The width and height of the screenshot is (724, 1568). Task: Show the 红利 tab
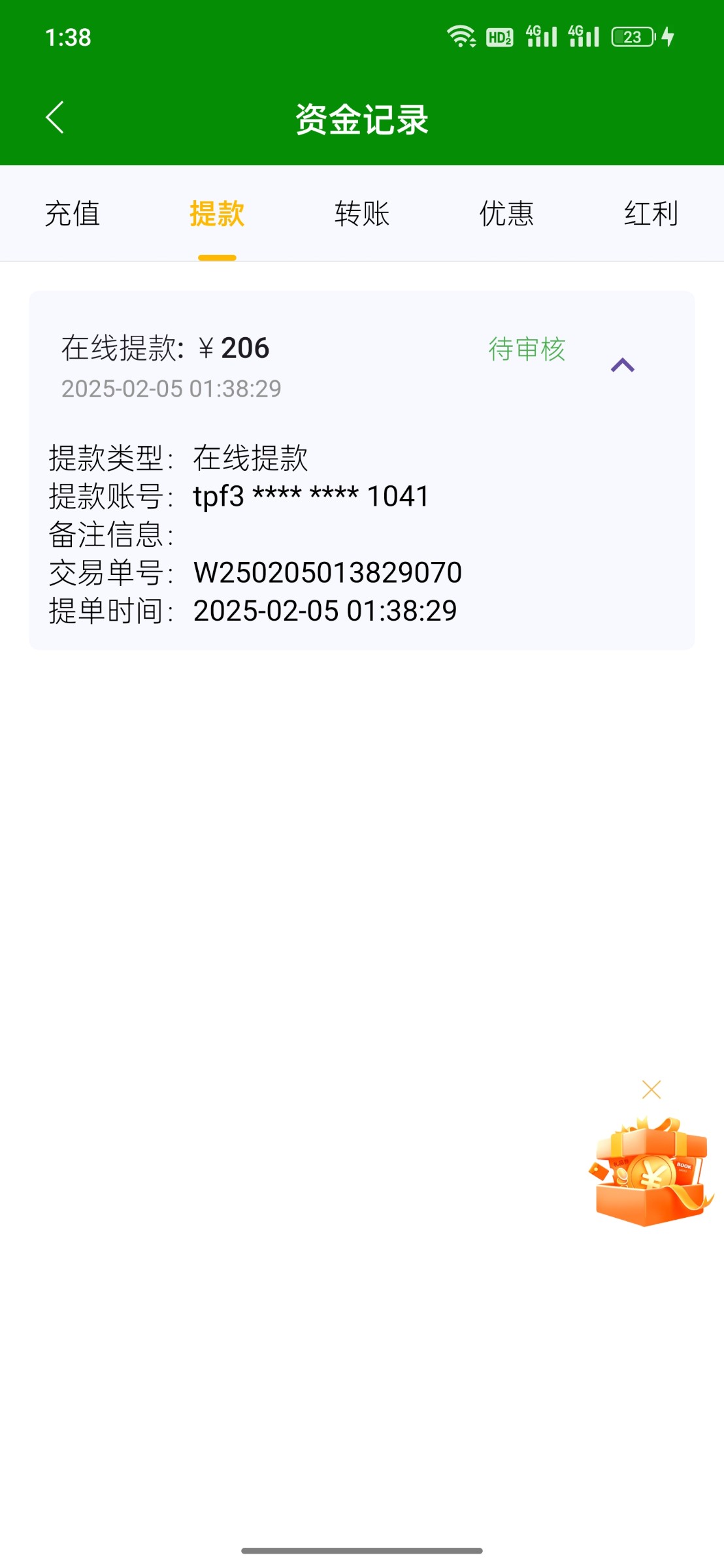tap(651, 214)
